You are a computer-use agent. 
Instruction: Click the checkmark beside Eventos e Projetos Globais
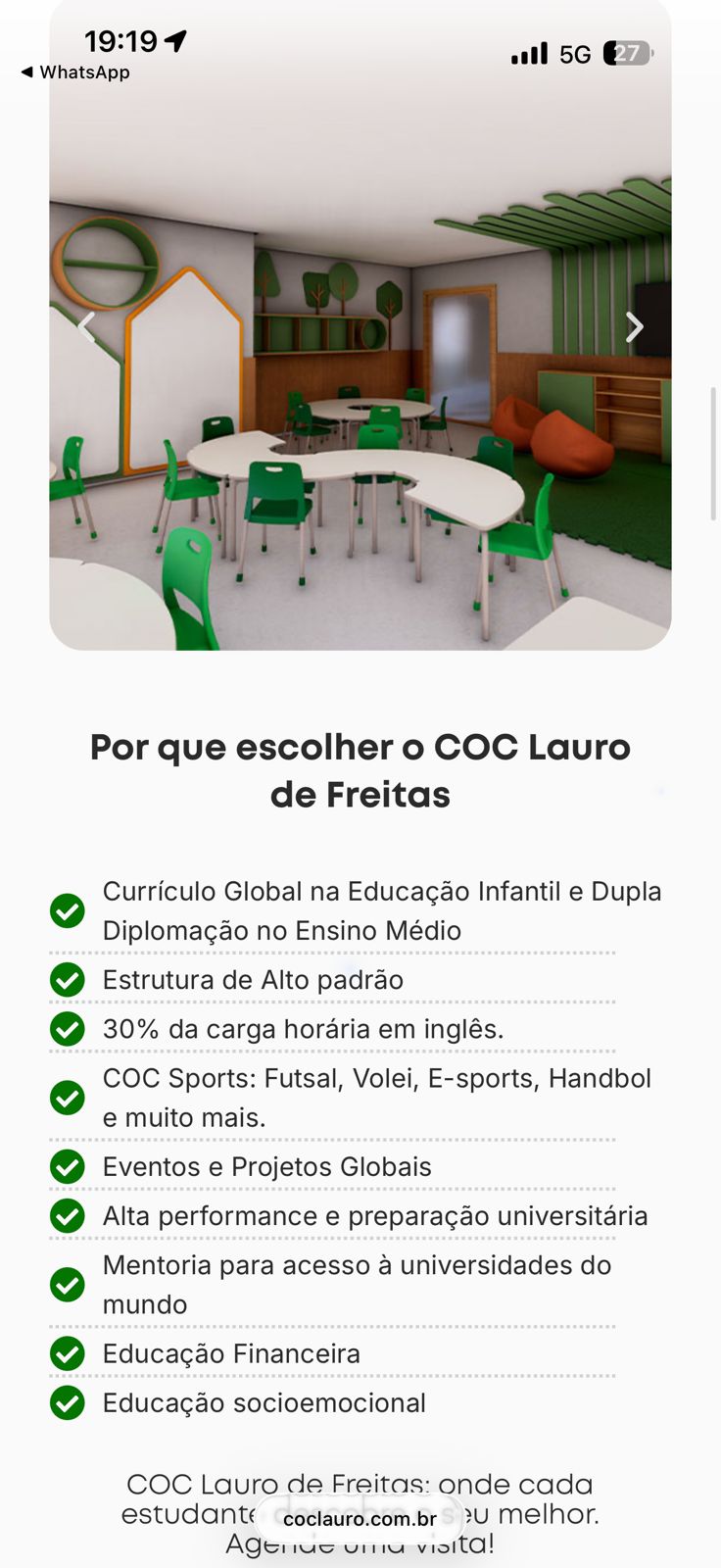coord(67,1167)
